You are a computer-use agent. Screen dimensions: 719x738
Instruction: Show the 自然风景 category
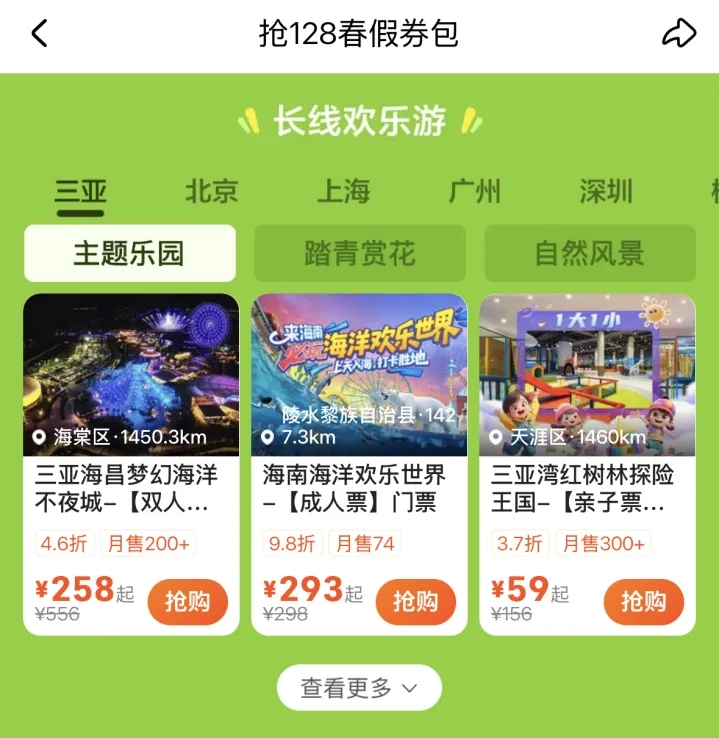(x=590, y=254)
